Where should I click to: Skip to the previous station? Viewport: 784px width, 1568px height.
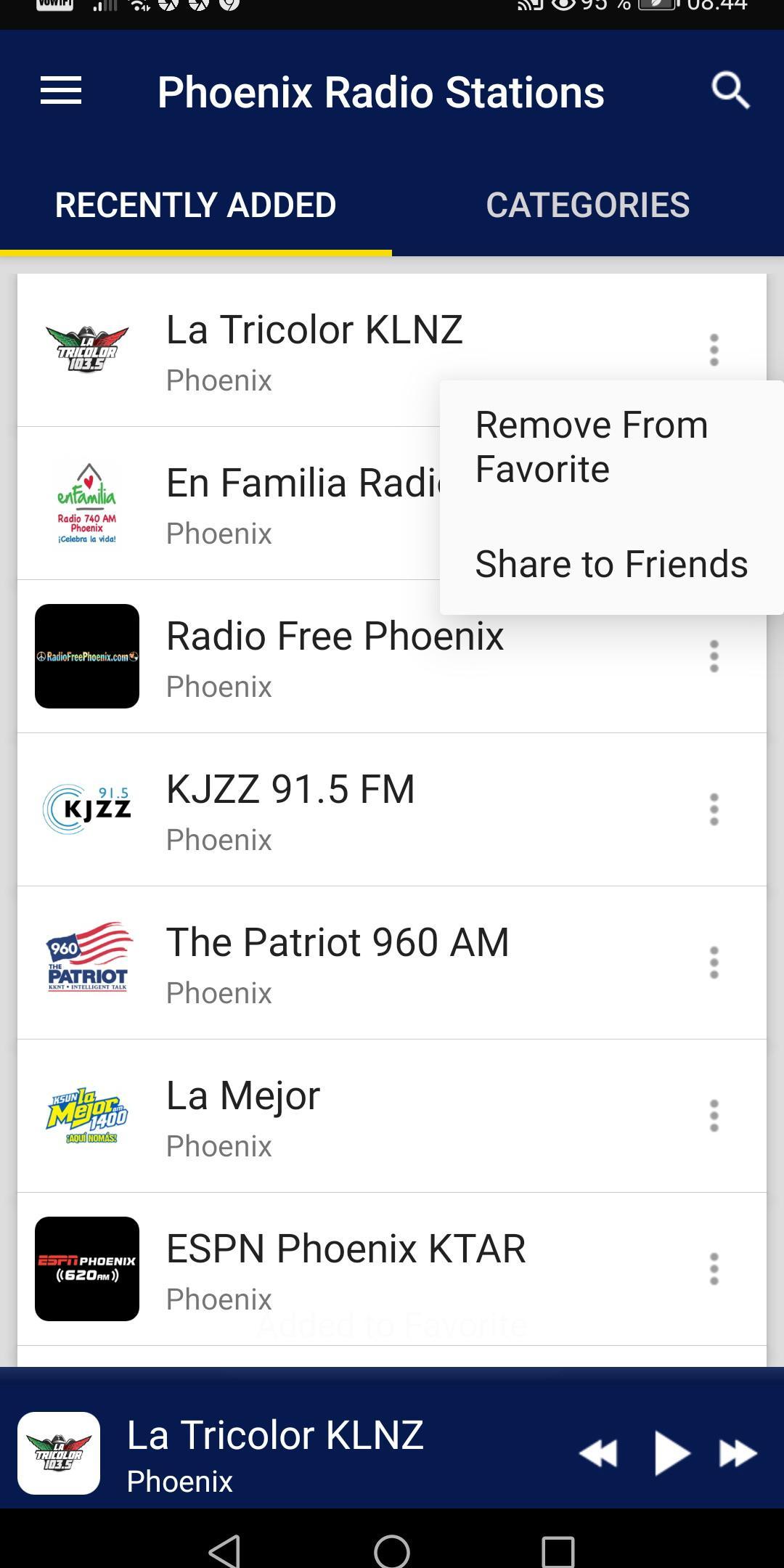pos(598,1453)
